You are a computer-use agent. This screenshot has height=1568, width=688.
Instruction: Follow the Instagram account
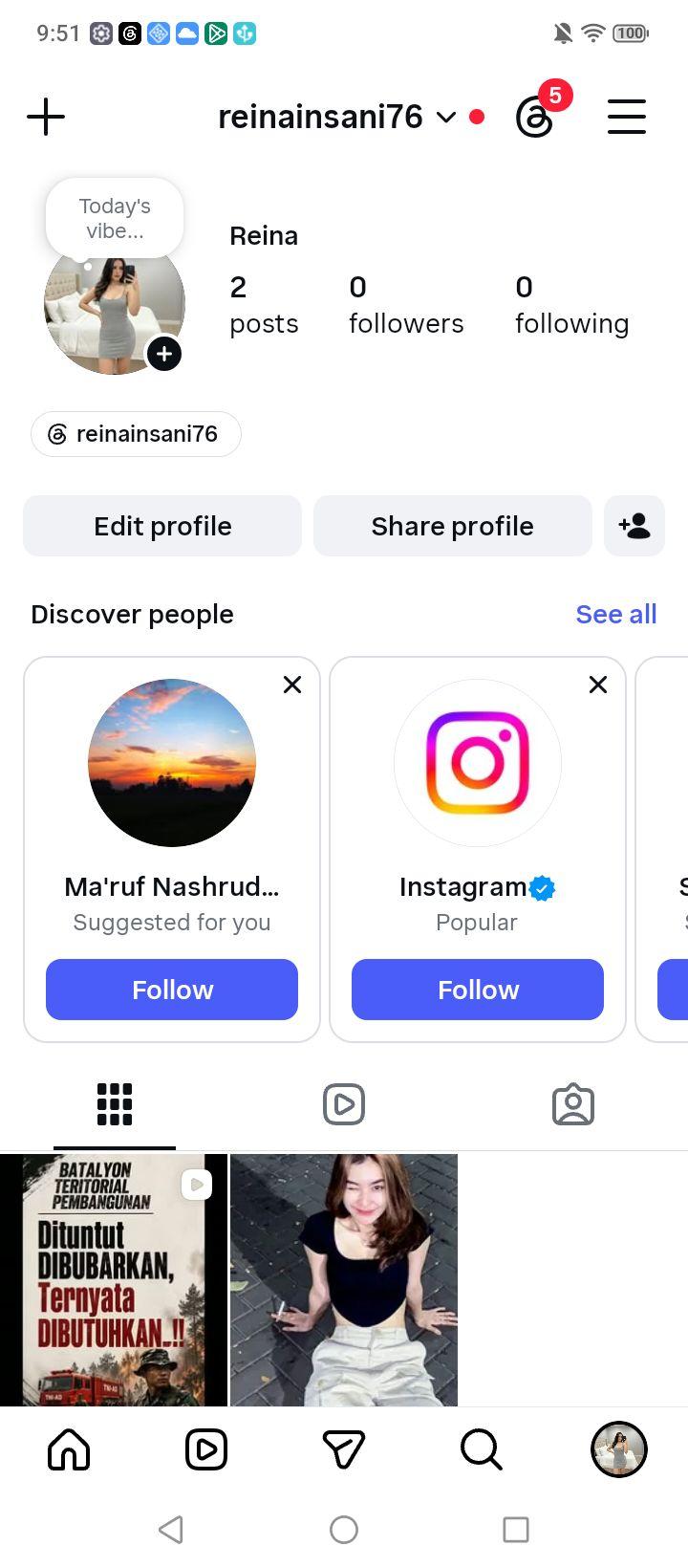[x=478, y=990]
